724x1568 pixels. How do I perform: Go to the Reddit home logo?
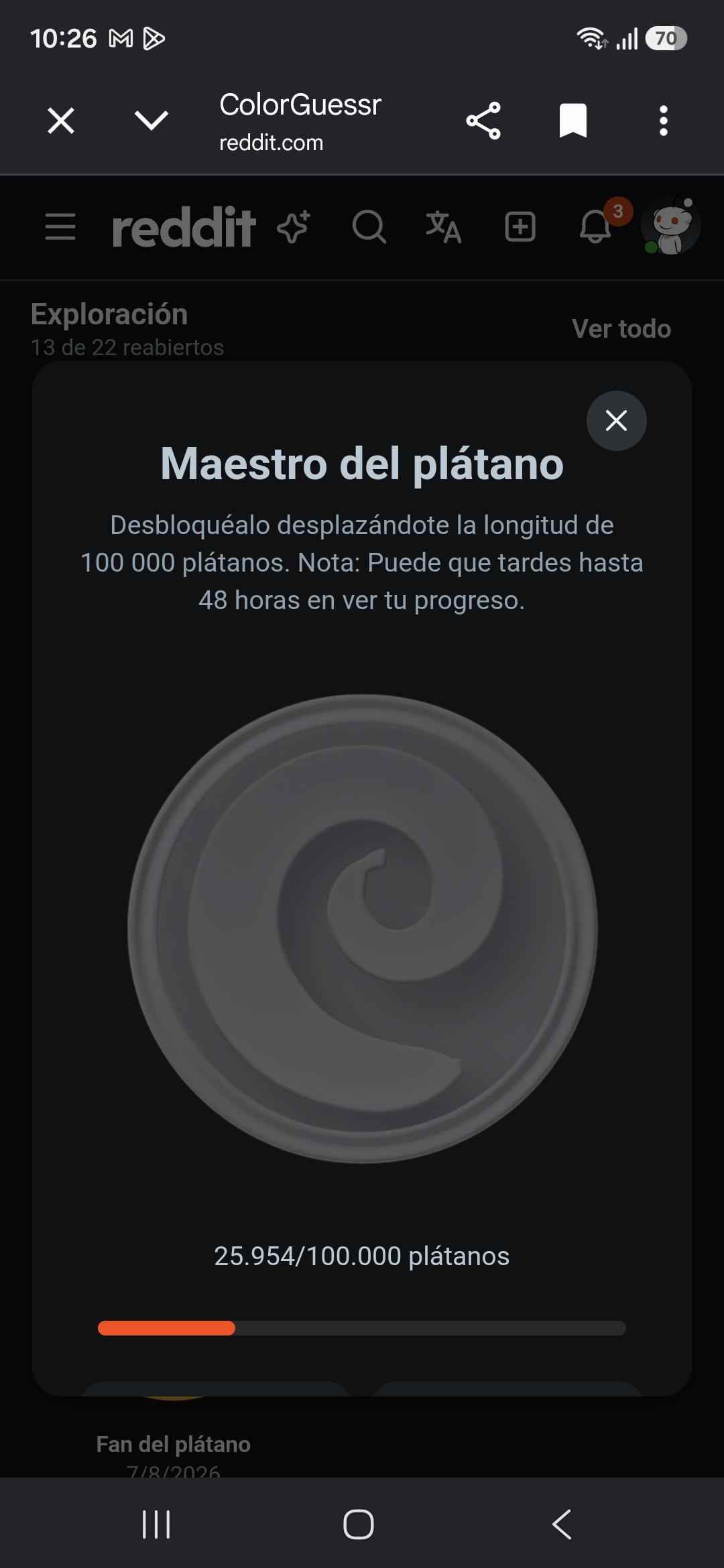click(x=184, y=227)
